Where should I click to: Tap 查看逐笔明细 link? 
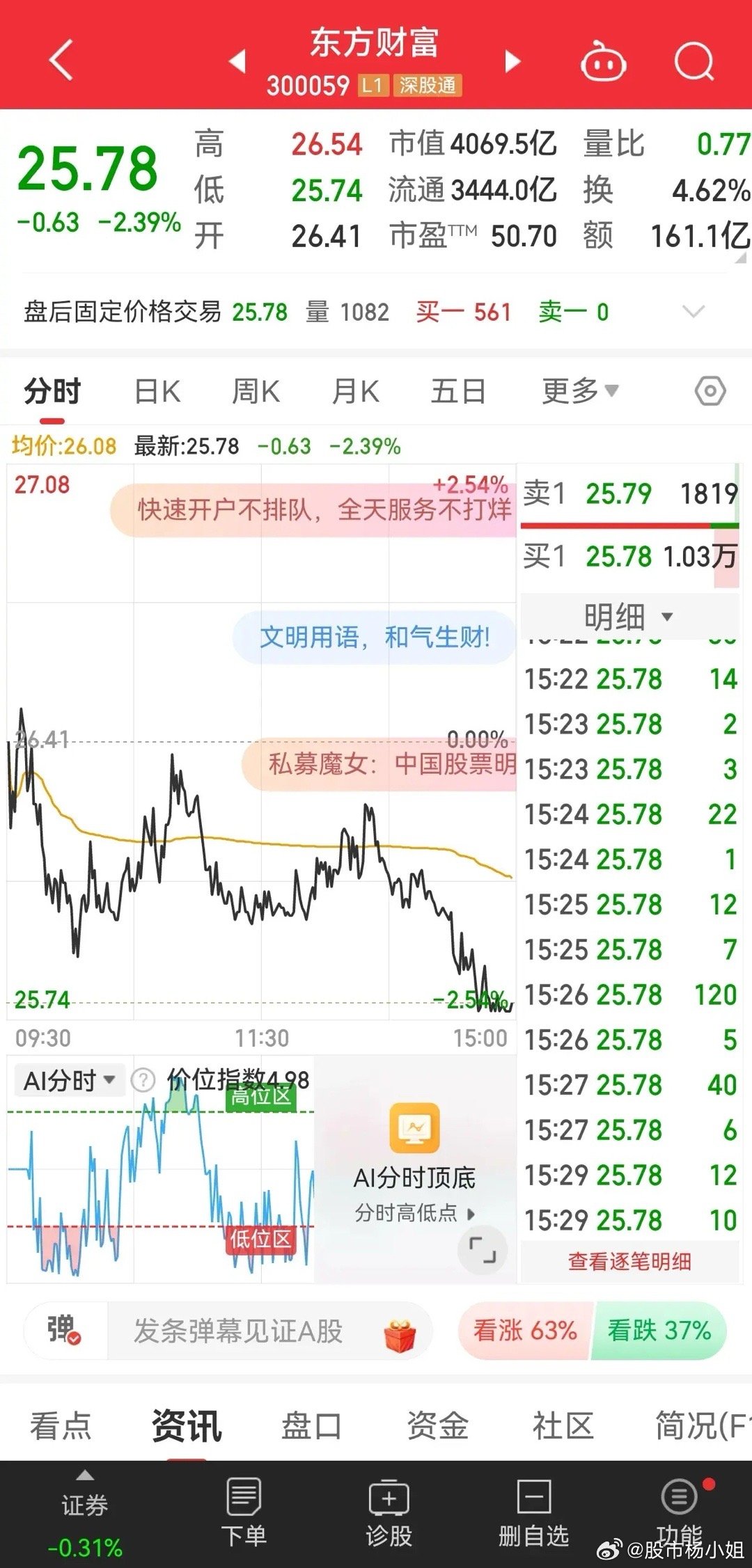[629, 1262]
